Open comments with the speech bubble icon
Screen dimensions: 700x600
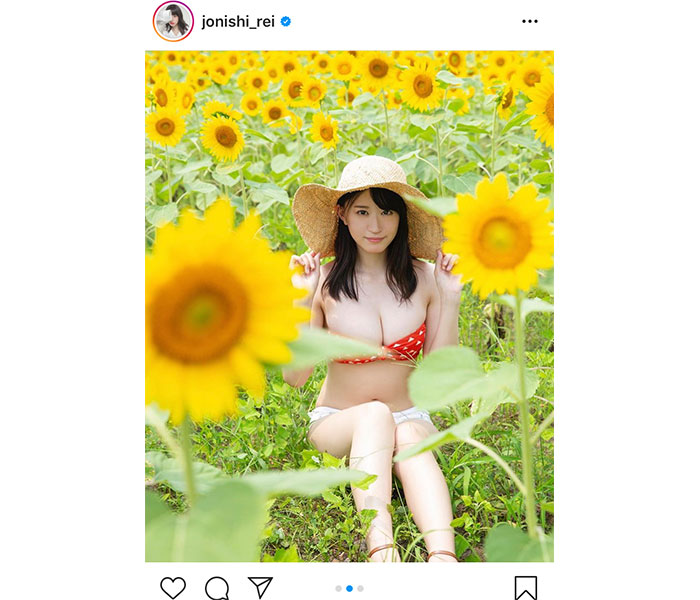[216, 588]
